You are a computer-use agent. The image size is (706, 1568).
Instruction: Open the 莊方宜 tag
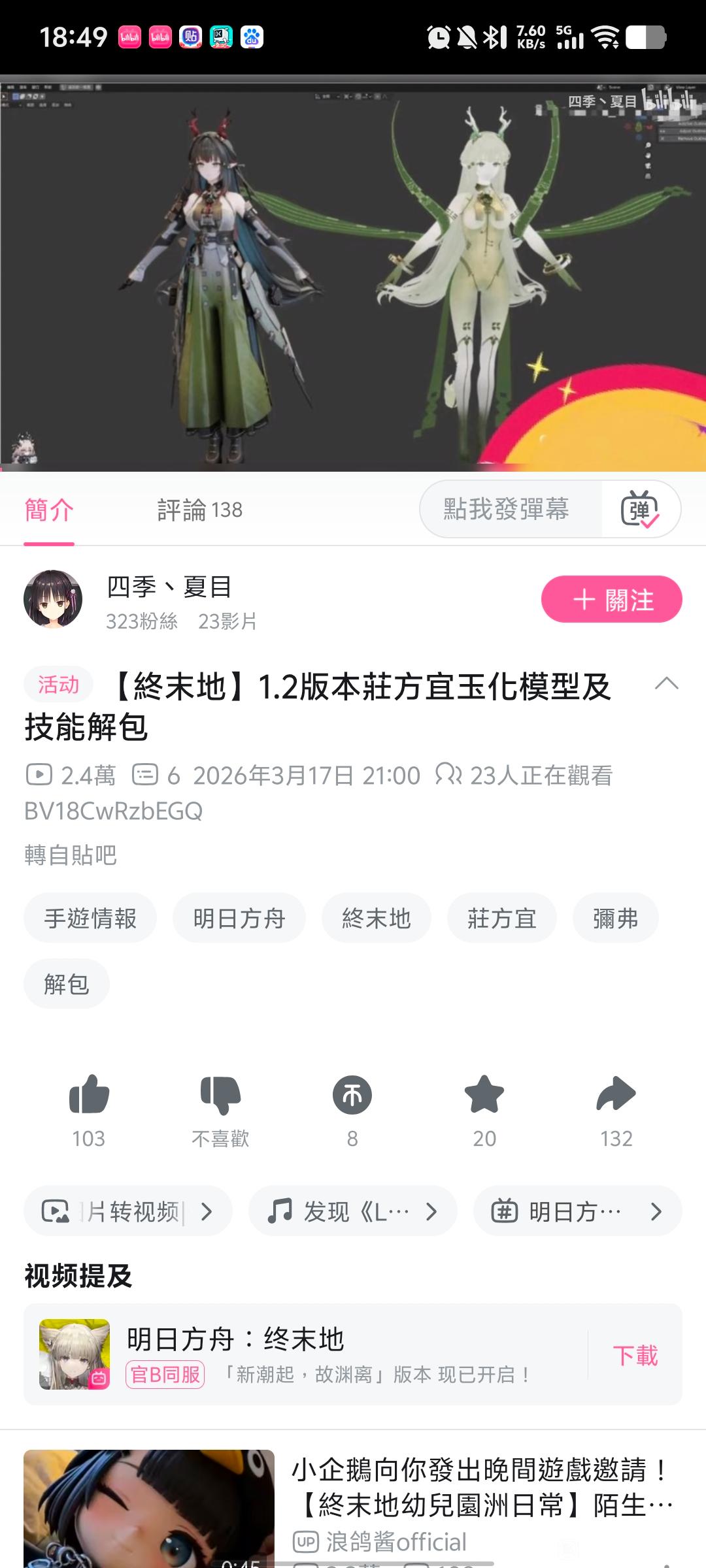coord(502,918)
